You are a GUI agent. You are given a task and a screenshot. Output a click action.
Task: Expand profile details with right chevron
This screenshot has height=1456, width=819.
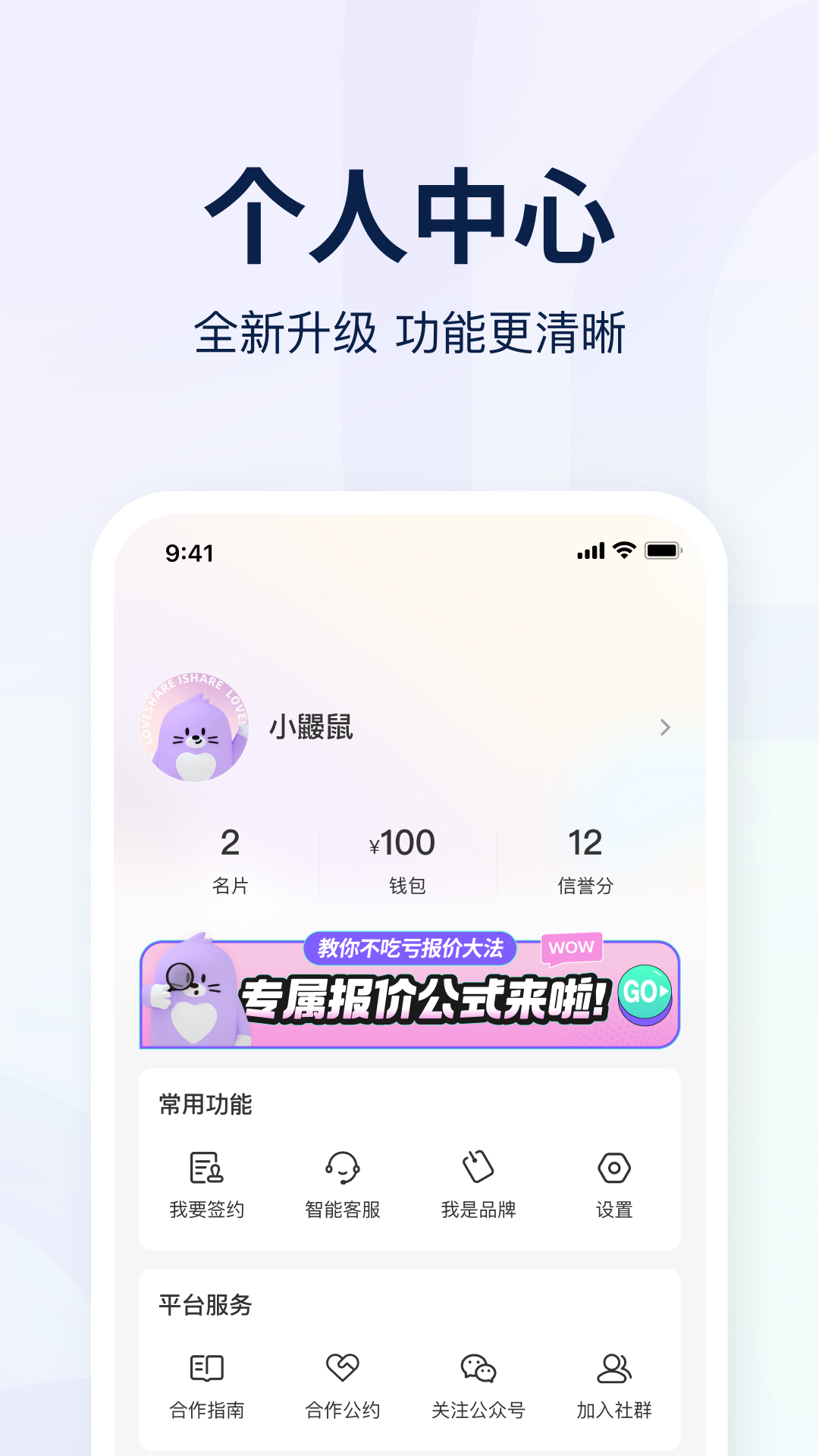[x=666, y=728]
